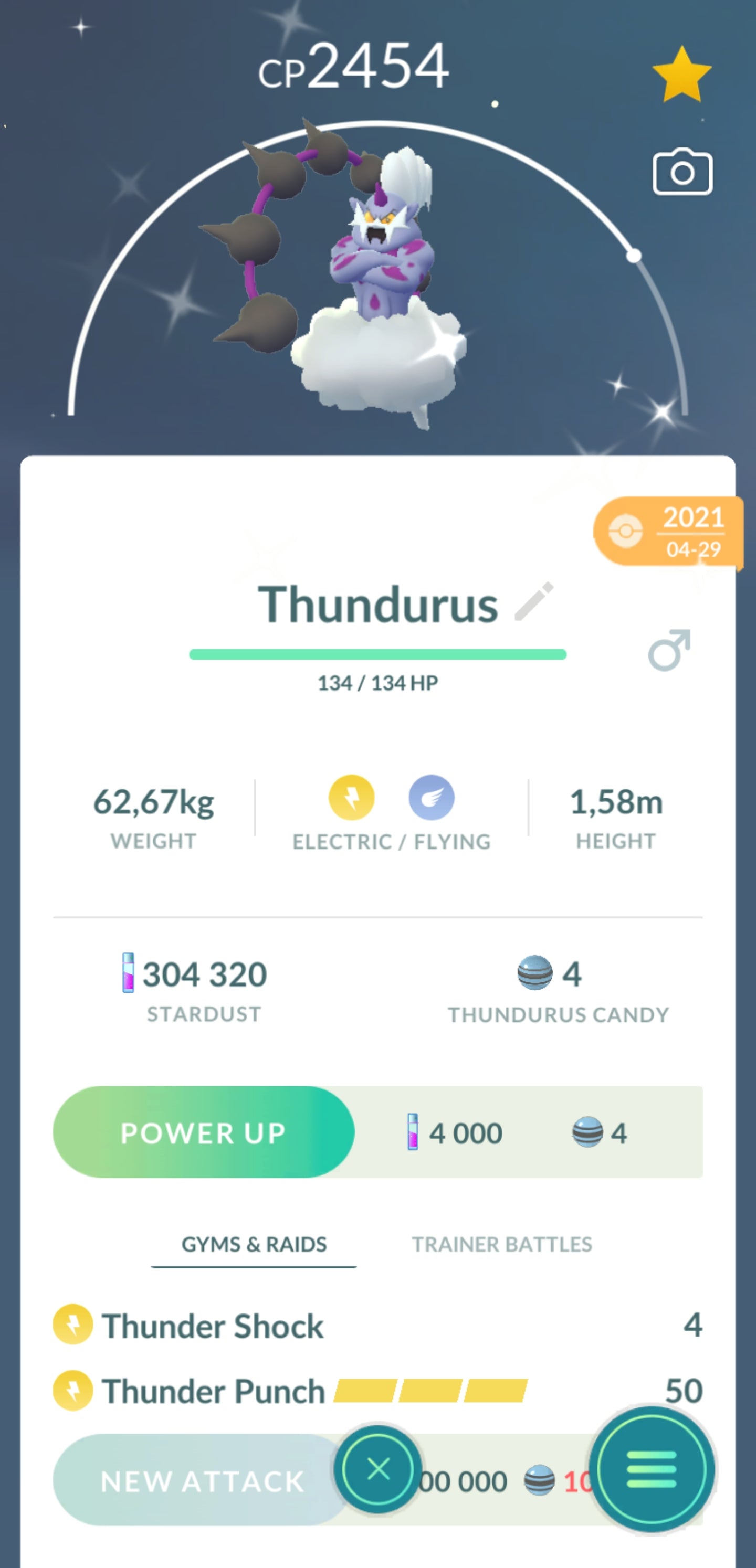The height and width of the screenshot is (1568, 756).
Task: Toggle the favorite star for Thundurus
Action: point(681,75)
